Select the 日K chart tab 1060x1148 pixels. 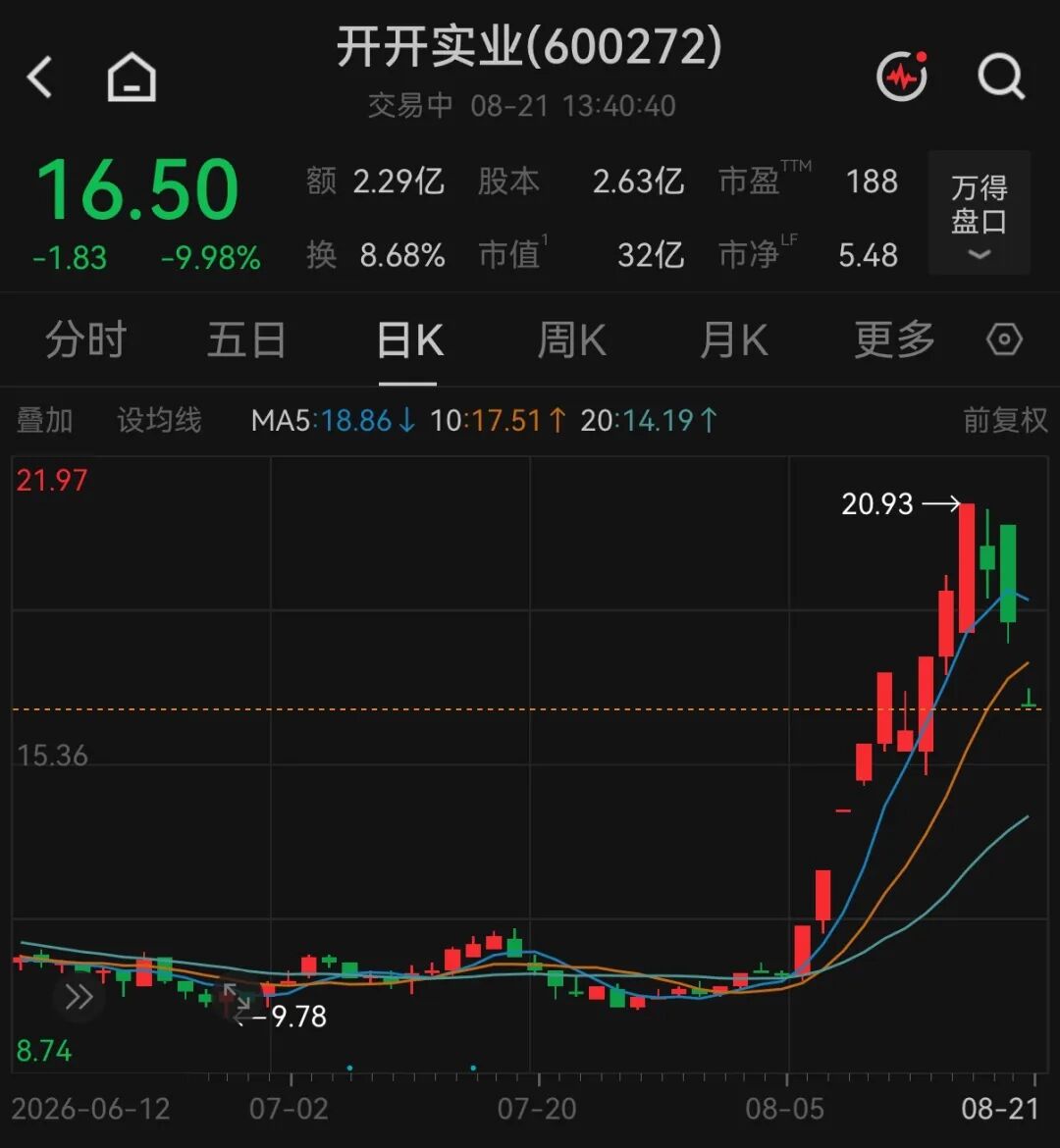pos(409,339)
